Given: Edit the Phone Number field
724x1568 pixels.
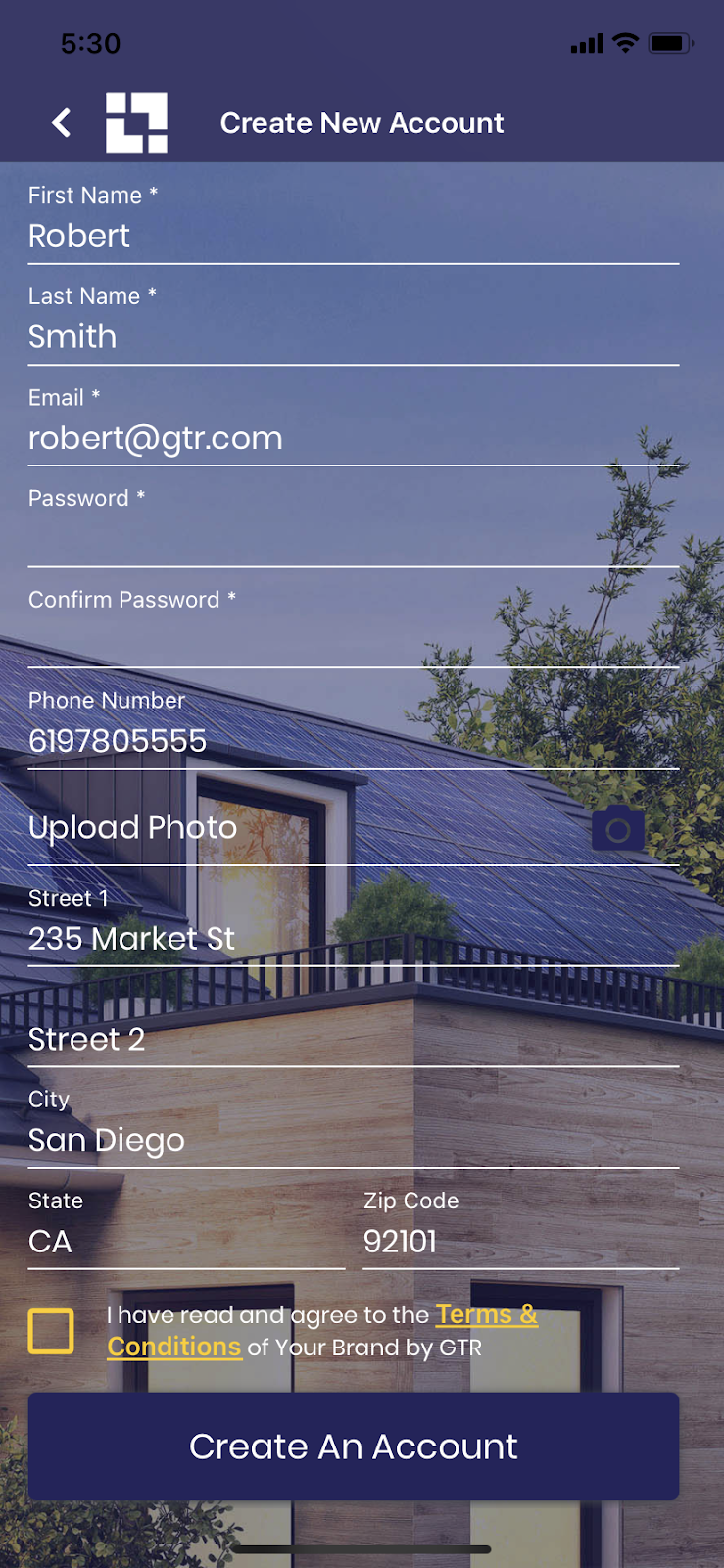Looking at the screenshot, I should [353, 741].
